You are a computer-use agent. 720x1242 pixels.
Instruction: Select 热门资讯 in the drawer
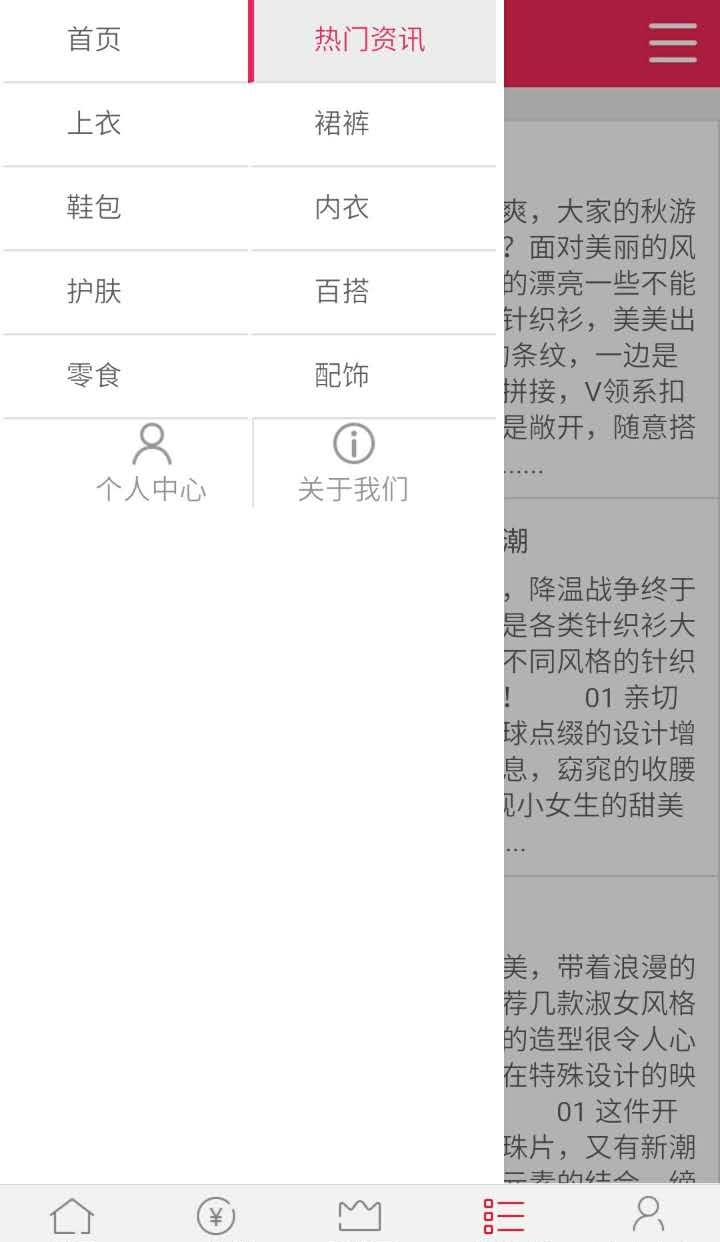coord(372,41)
